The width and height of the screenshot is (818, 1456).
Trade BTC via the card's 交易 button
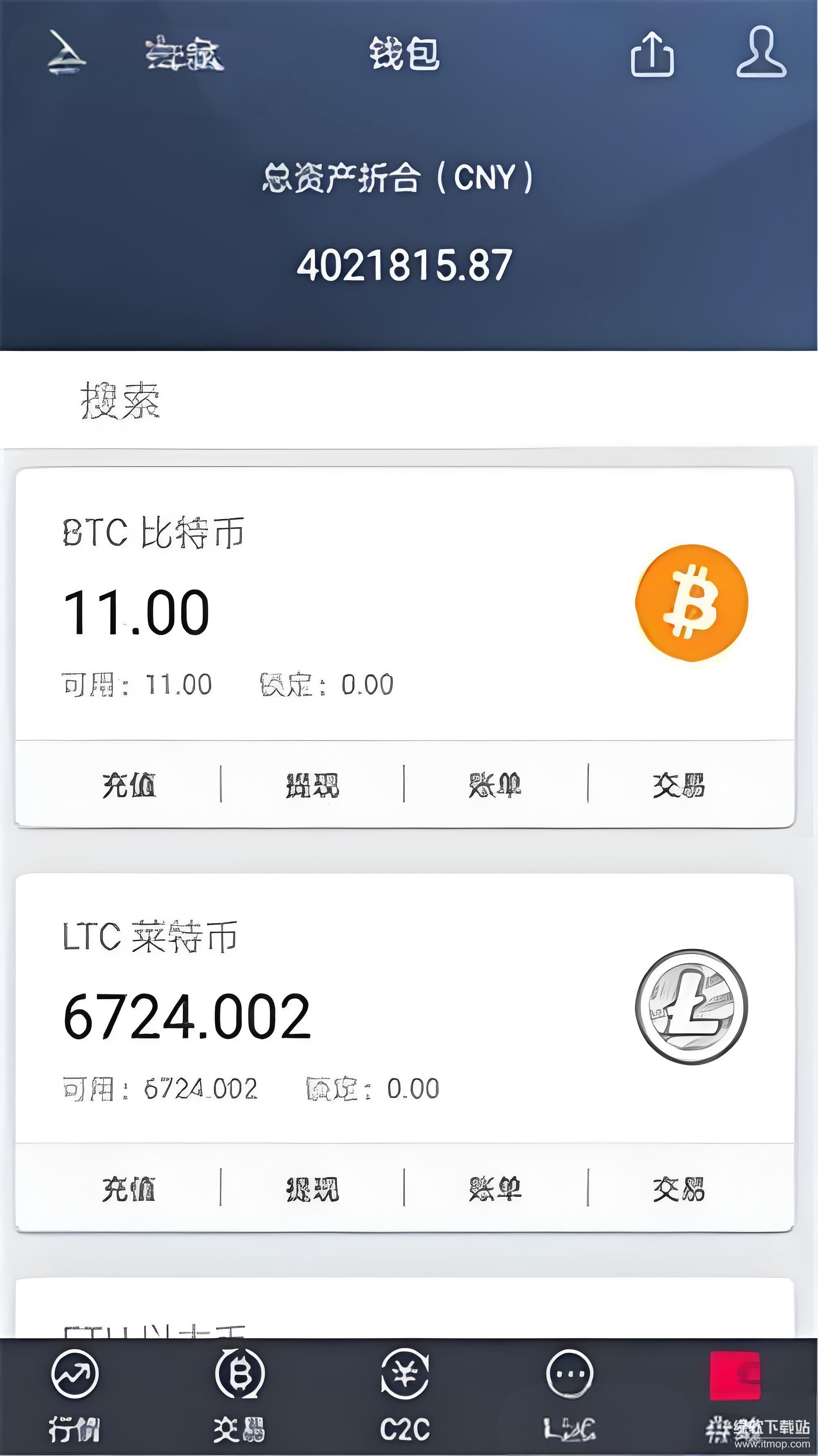[679, 784]
